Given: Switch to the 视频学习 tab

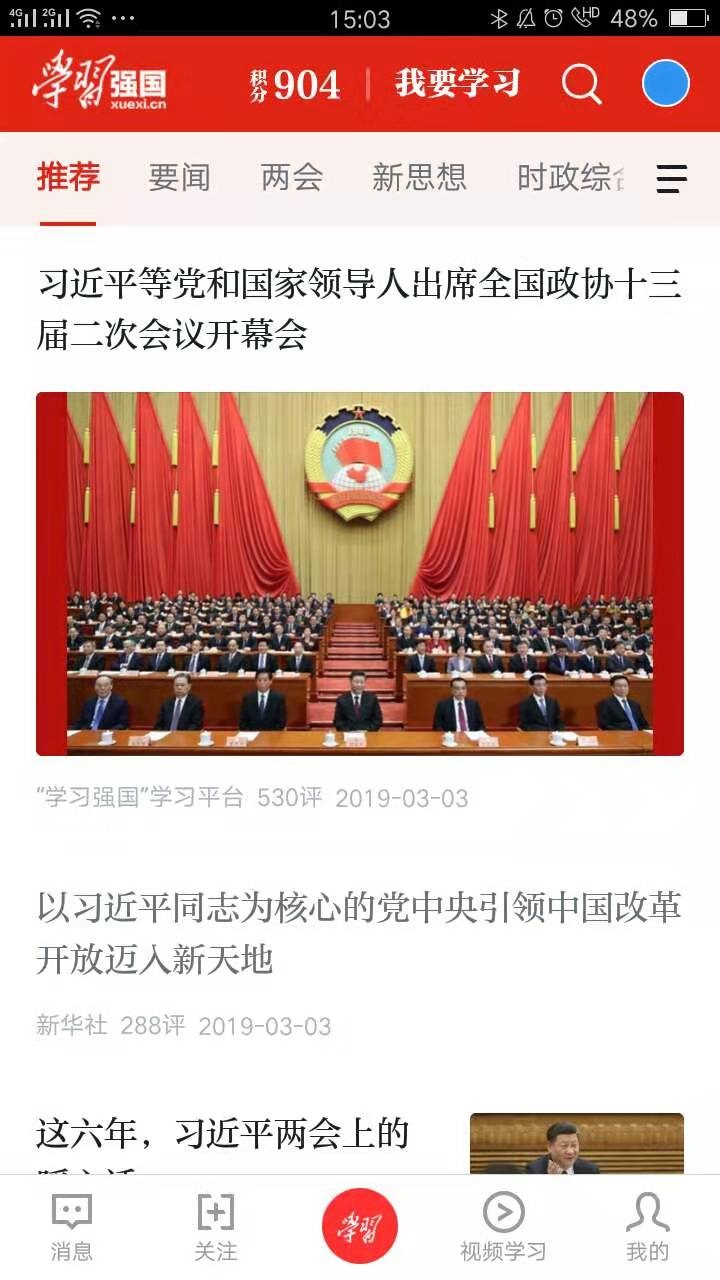Looking at the screenshot, I should 503,1227.
